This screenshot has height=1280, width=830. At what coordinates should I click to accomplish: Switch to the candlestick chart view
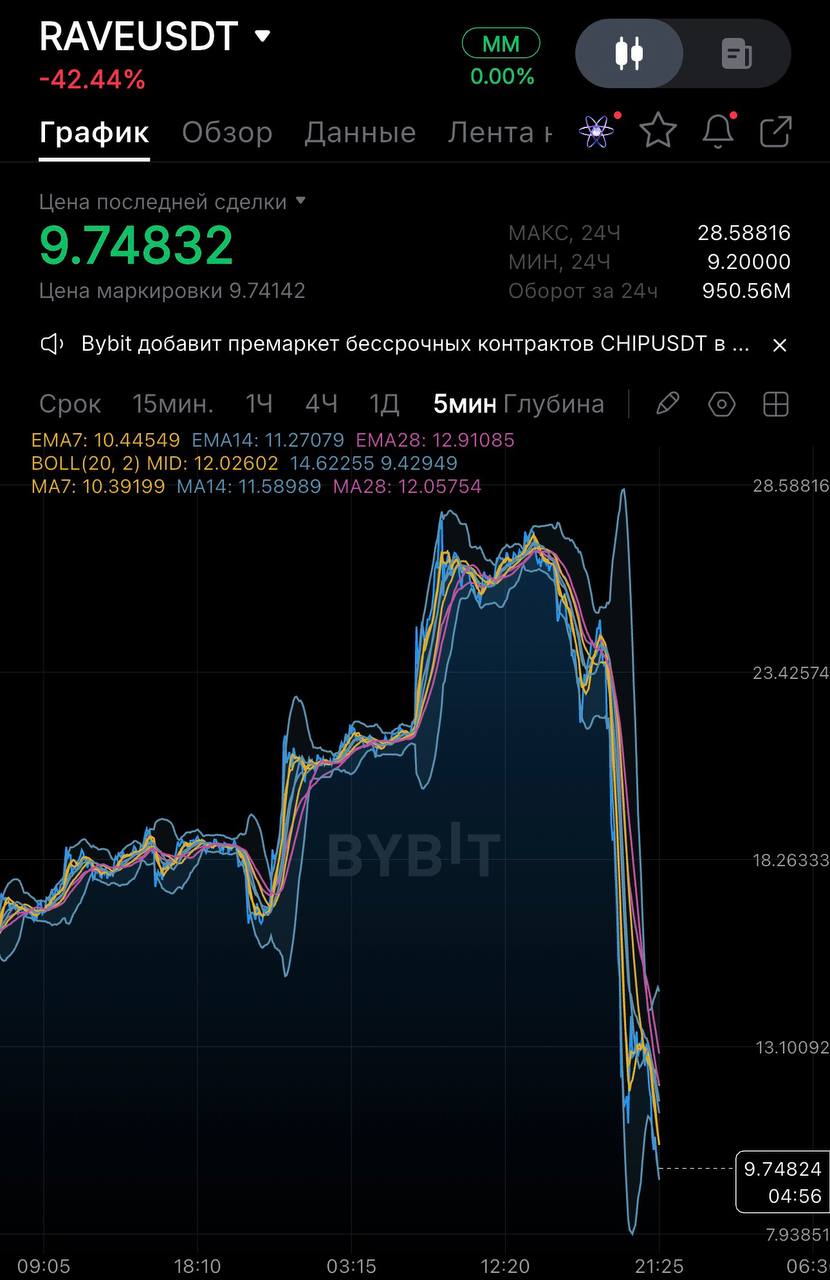tap(629, 53)
